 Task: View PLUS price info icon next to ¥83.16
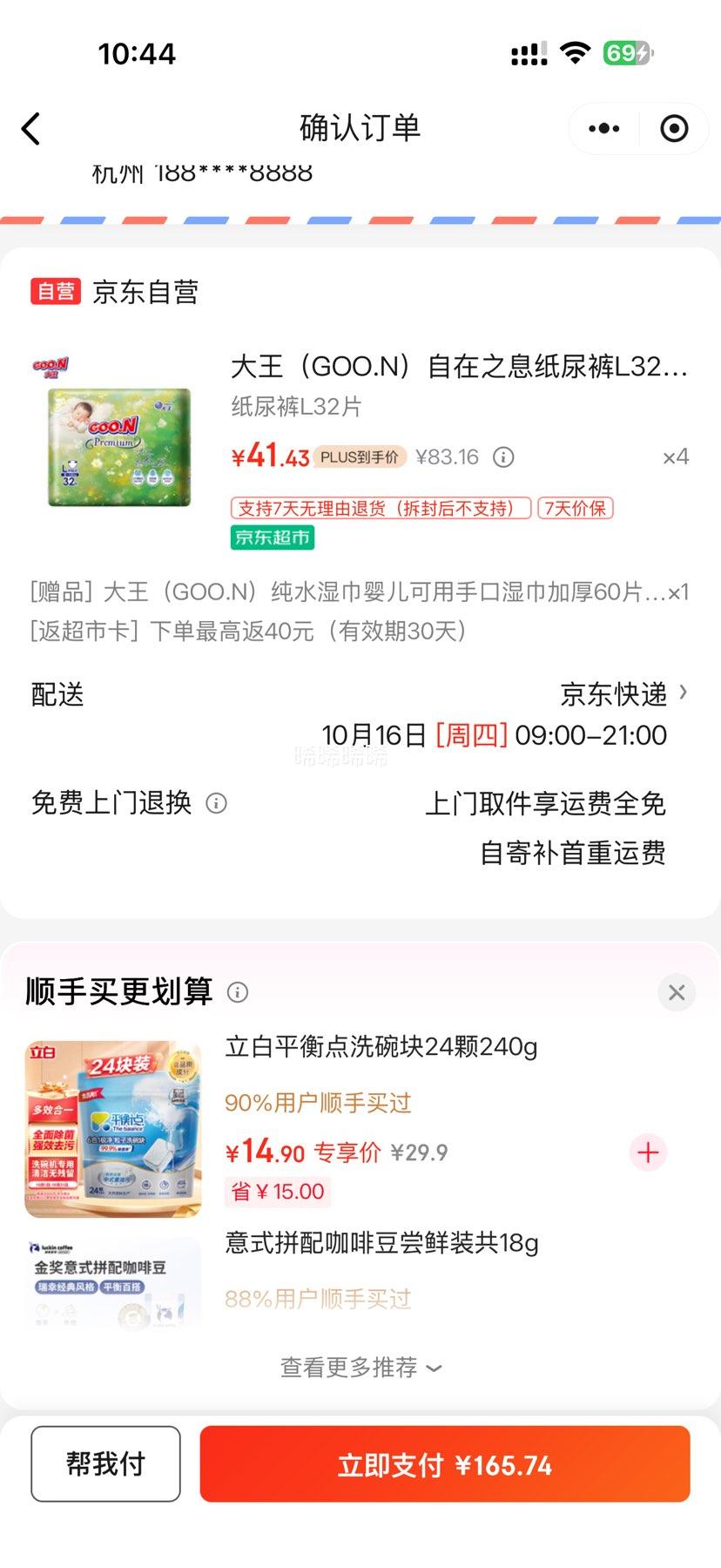(x=503, y=457)
